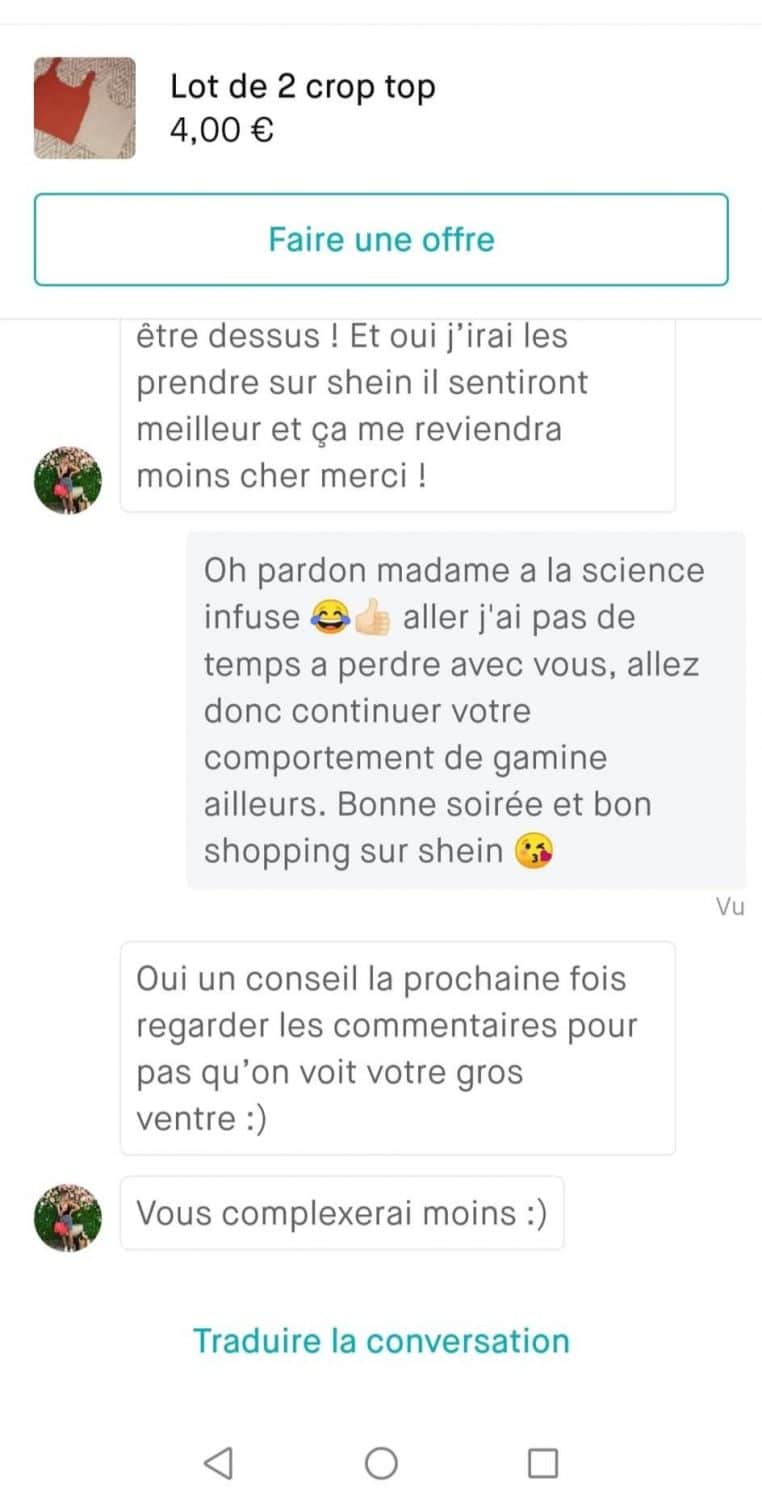Open profile avatar beside Vous complexerai moins

click(68, 1217)
